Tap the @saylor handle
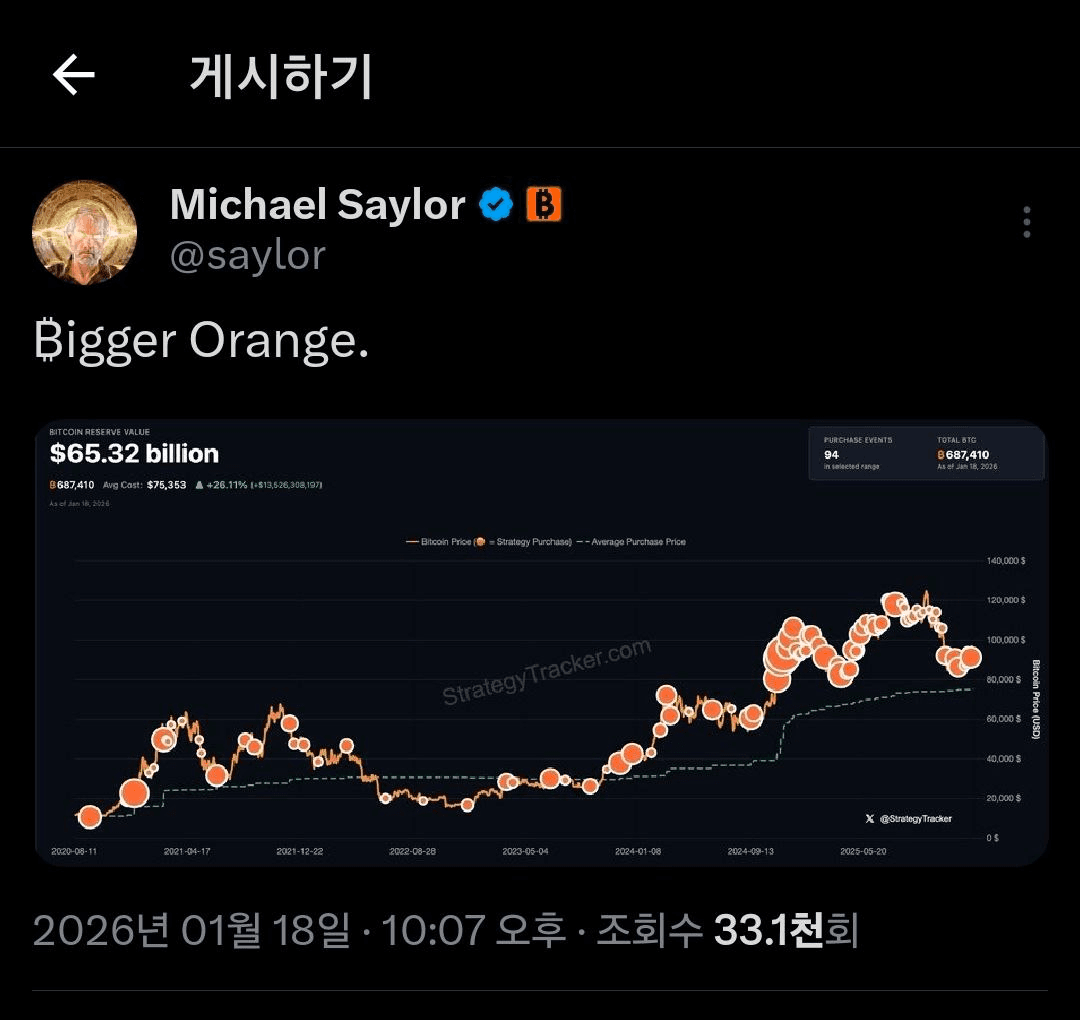This screenshot has width=1080, height=1020. pyautogui.click(x=248, y=256)
